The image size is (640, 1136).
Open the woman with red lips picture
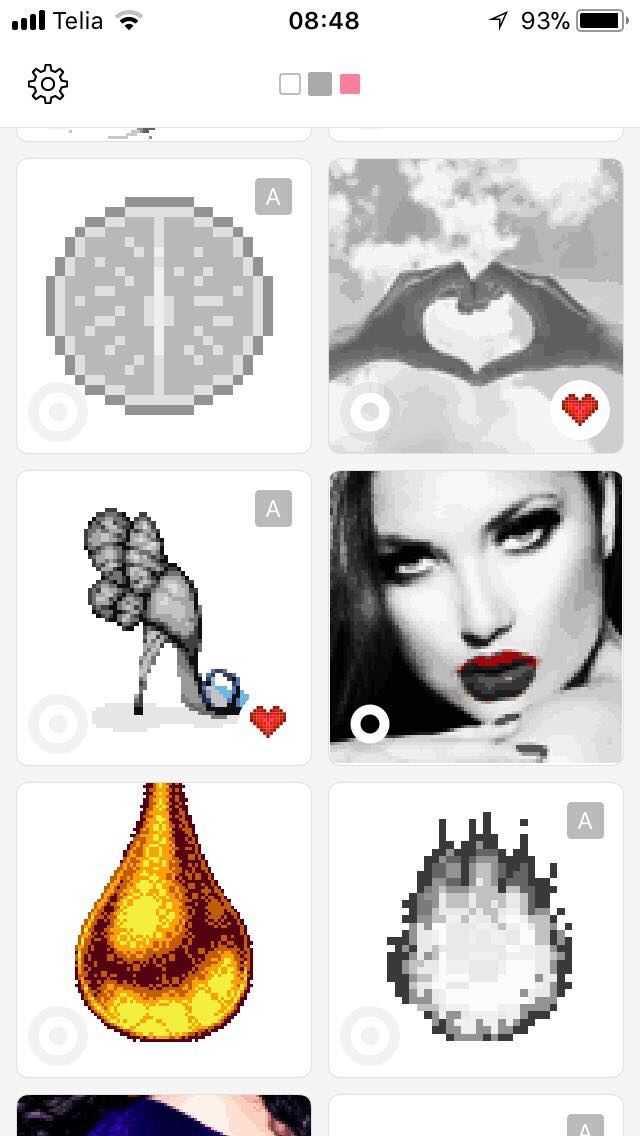(x=475, y=618)
